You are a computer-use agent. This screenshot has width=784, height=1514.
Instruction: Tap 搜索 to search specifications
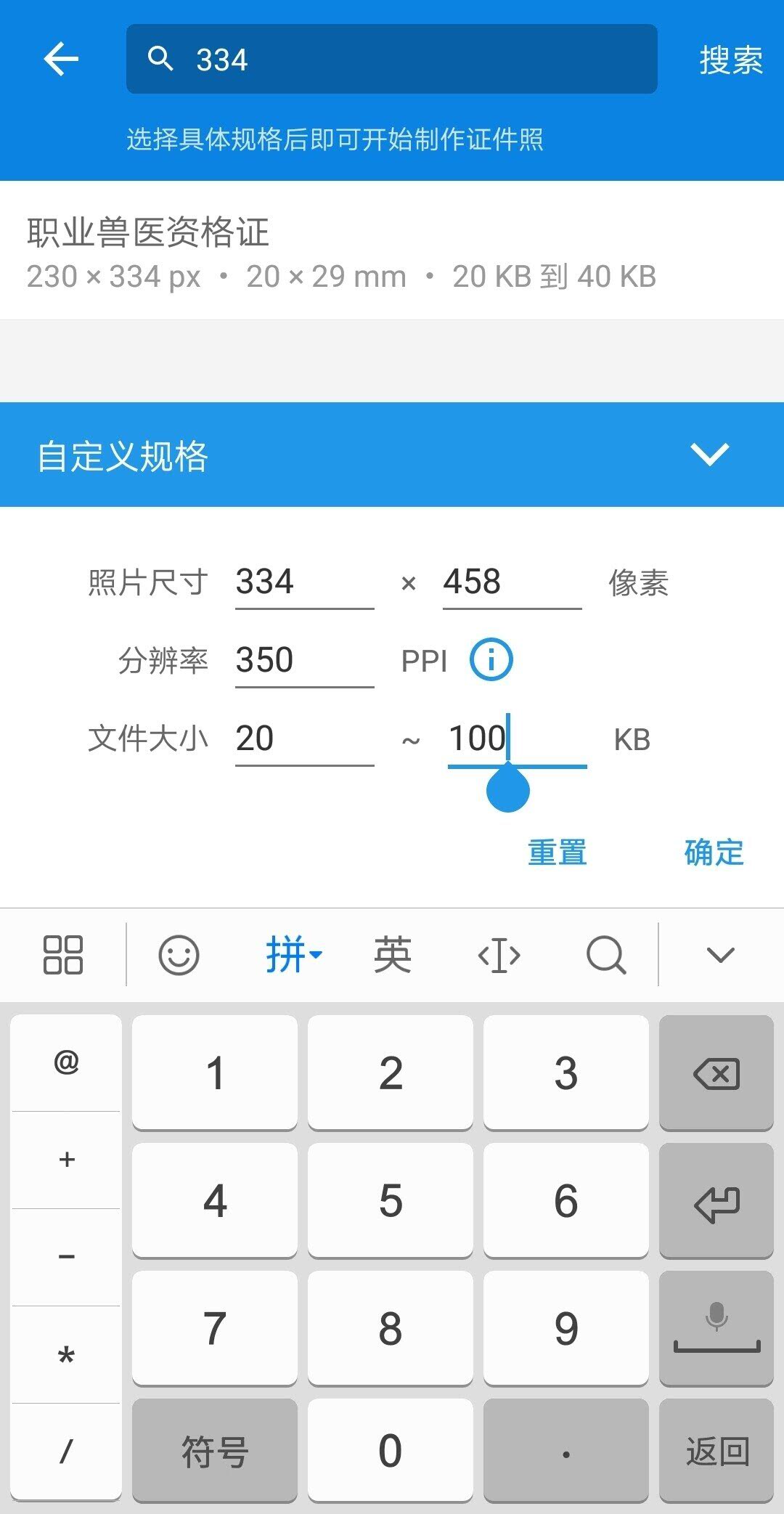coord(731,60)
